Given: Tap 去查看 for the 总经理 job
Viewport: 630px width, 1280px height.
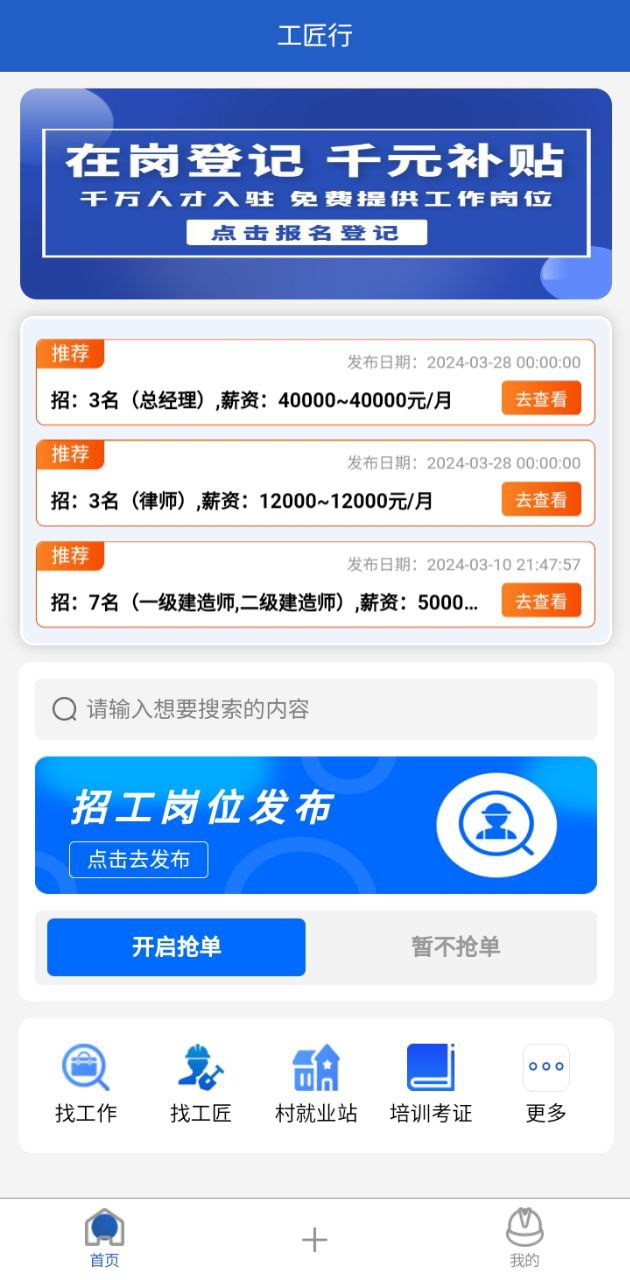Looking at the screenshot, I should (x=541, y=399).
